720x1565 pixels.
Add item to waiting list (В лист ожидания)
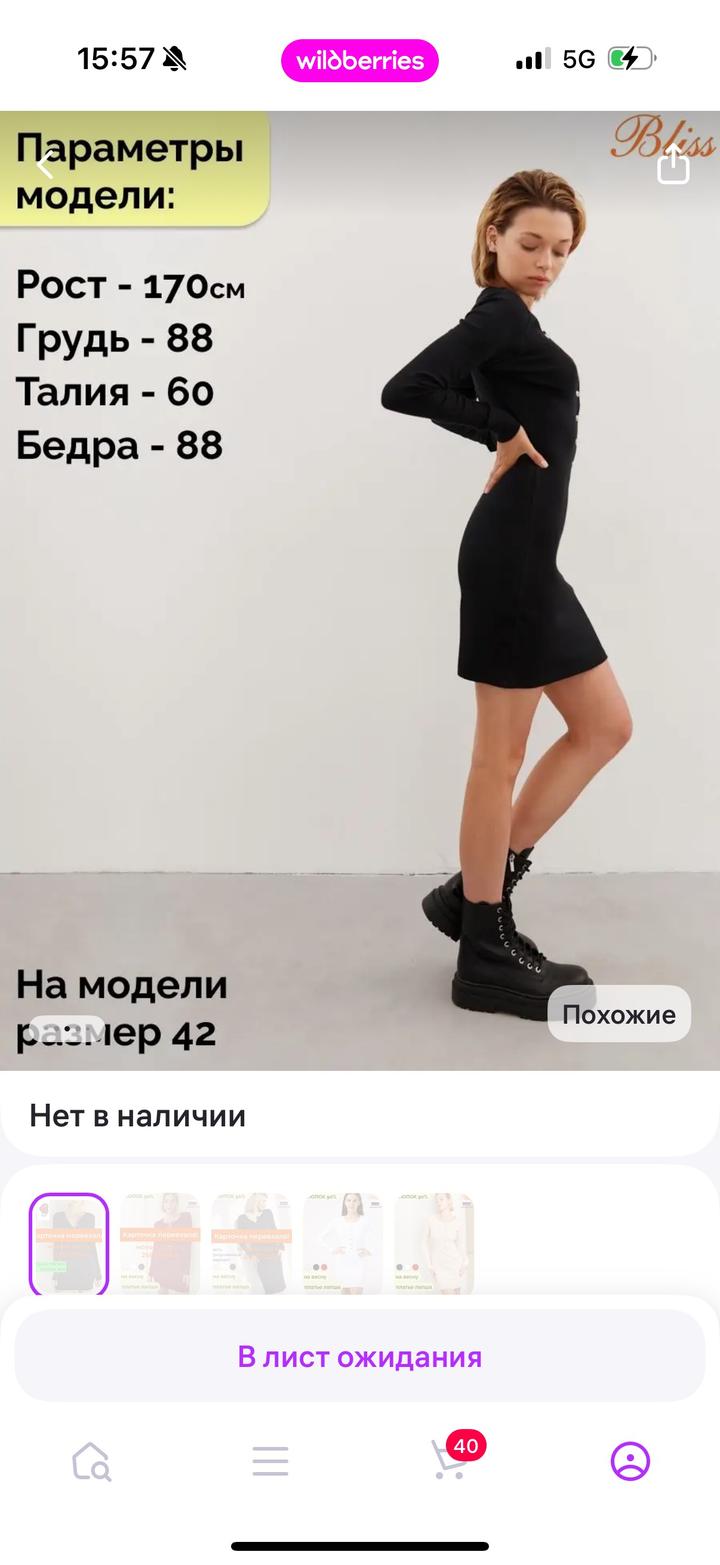point(360,1356)
